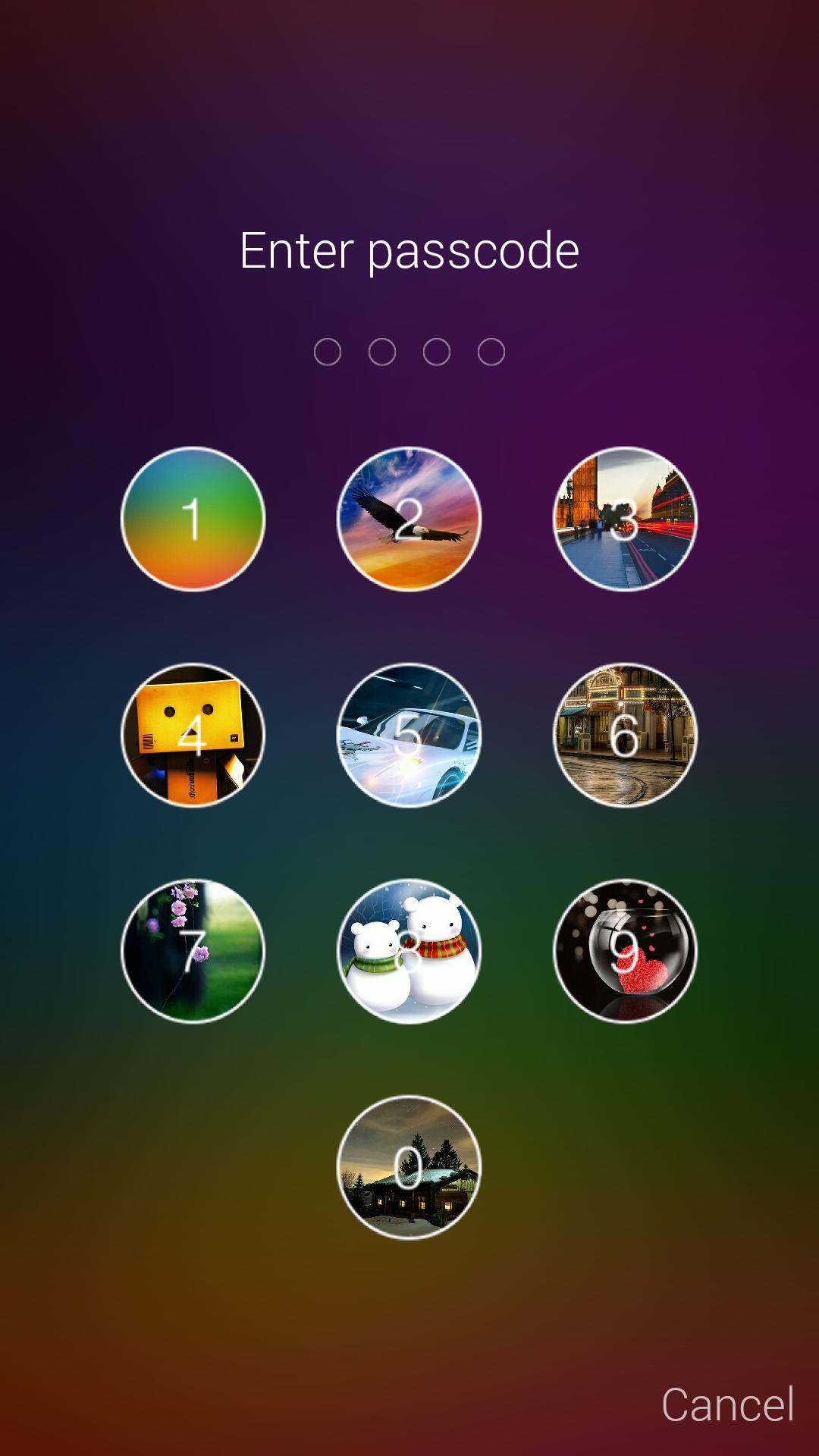Screen dimensions: 819x1456
Task: Enter digit 2 on the eagle key
Action: point(409,519)
